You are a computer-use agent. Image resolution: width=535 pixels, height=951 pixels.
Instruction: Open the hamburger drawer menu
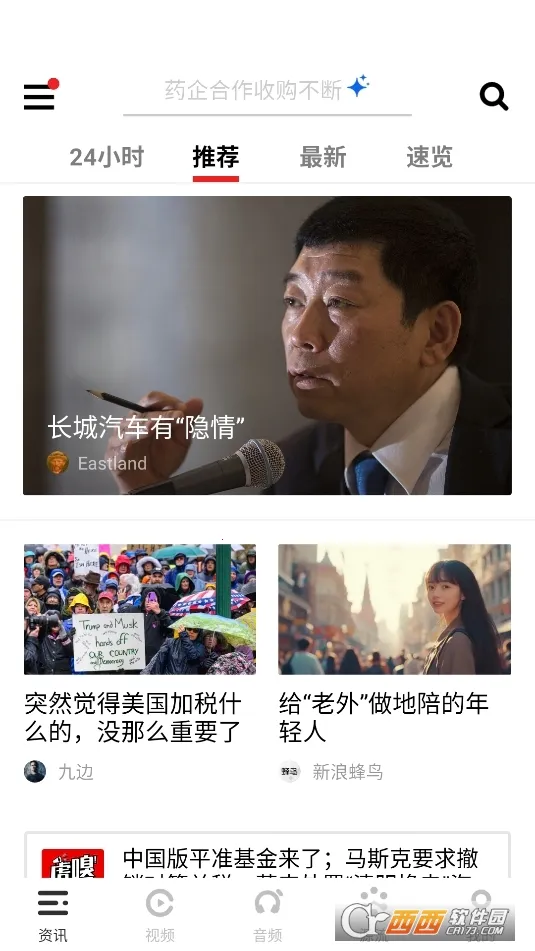[x=40, y=96]
